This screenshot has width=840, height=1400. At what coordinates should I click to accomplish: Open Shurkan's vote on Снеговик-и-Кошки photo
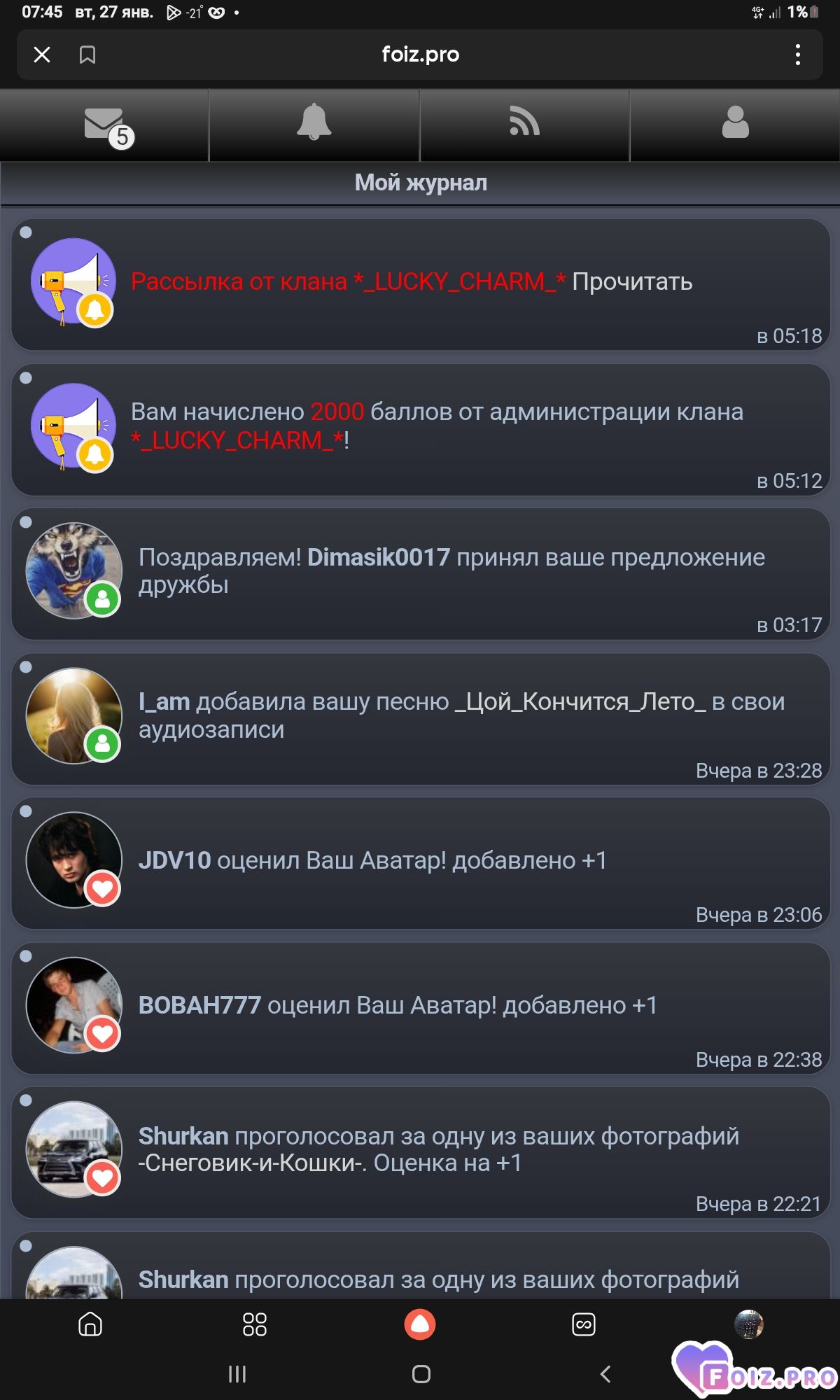coord(438,1149)
